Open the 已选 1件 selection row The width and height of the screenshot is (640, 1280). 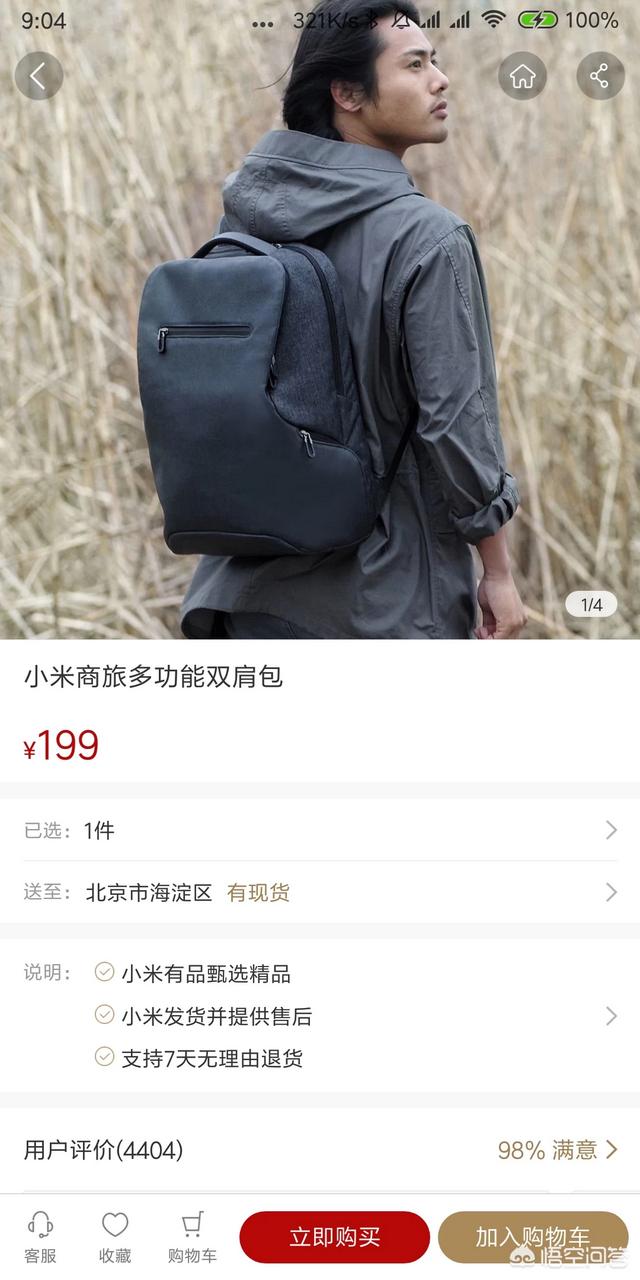(320, 830)
